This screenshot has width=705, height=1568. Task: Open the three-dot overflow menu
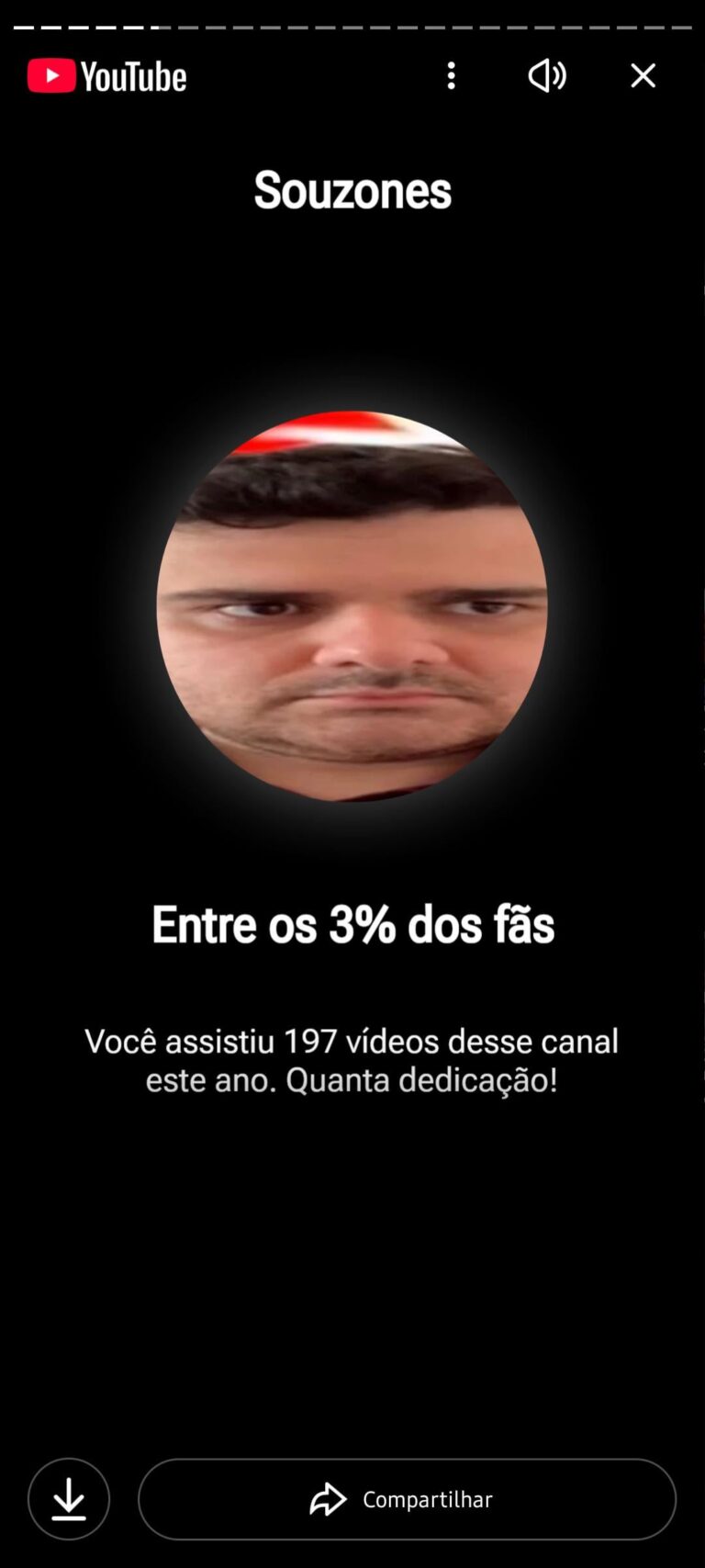point(451,75)
